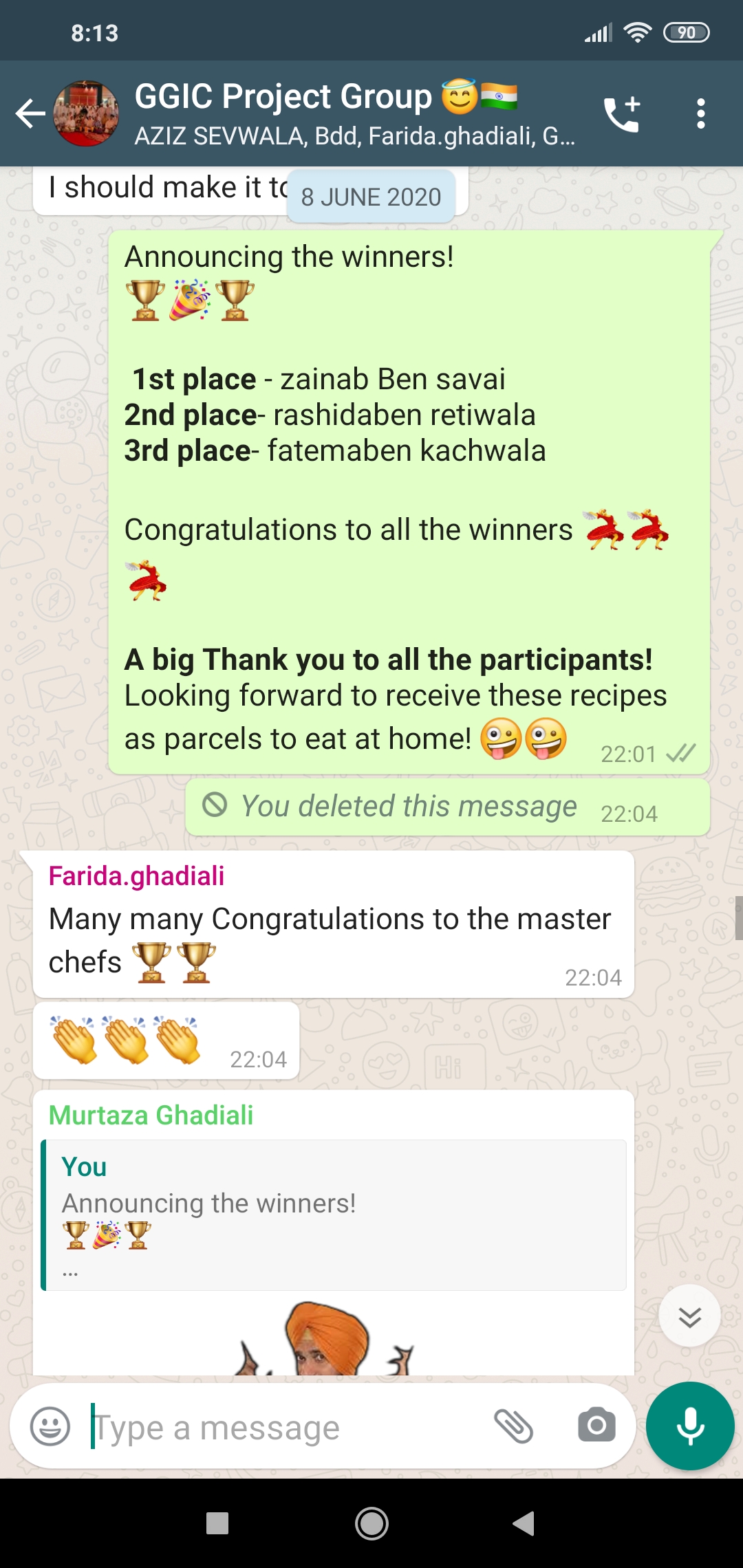The width and height of the screenshot is (743, 1568).
Task: Open recent apps via the square button
Action: pyautogui.click(x=217, y=1523)
